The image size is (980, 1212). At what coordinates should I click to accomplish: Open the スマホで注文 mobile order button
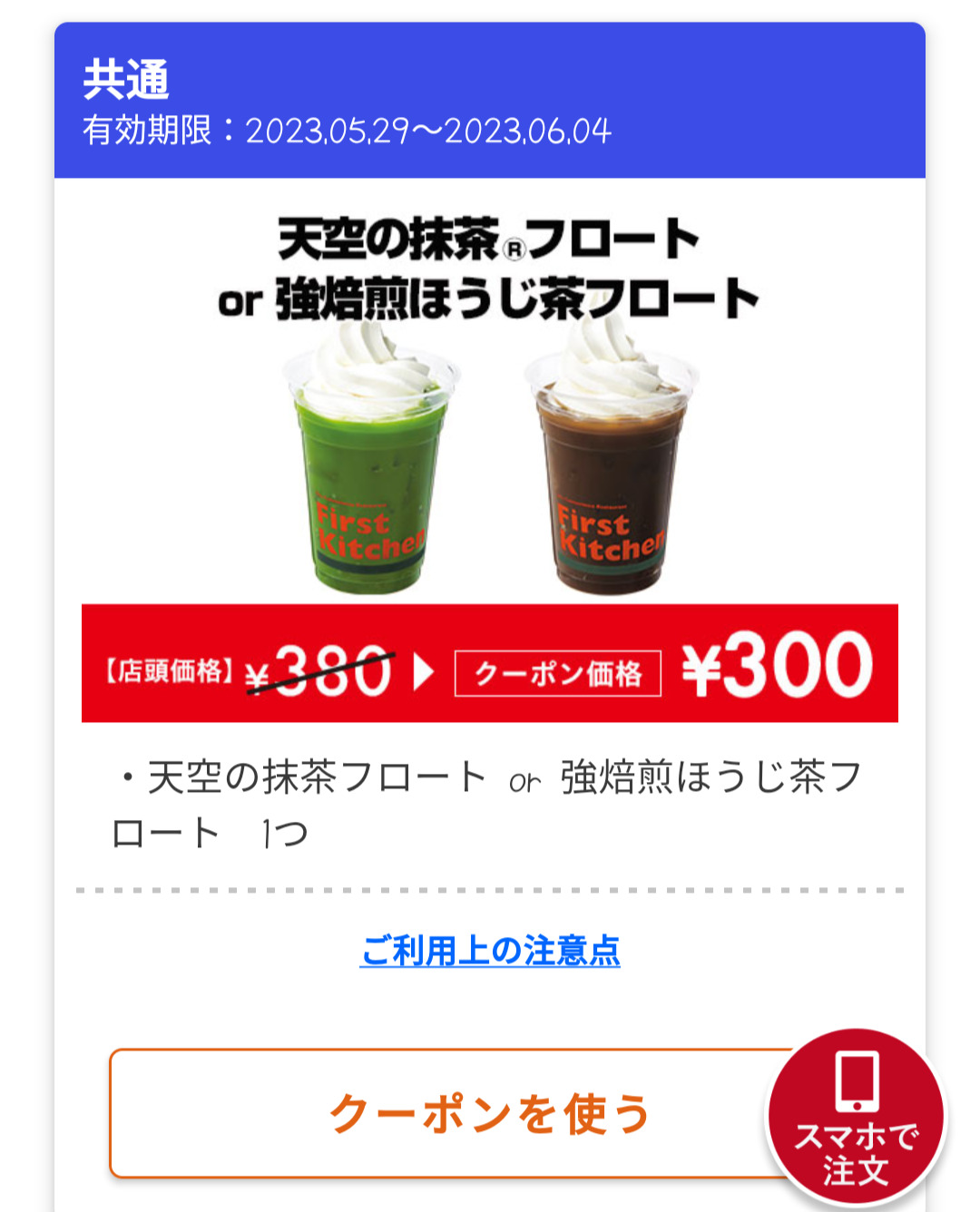(x=856, y=1118)
